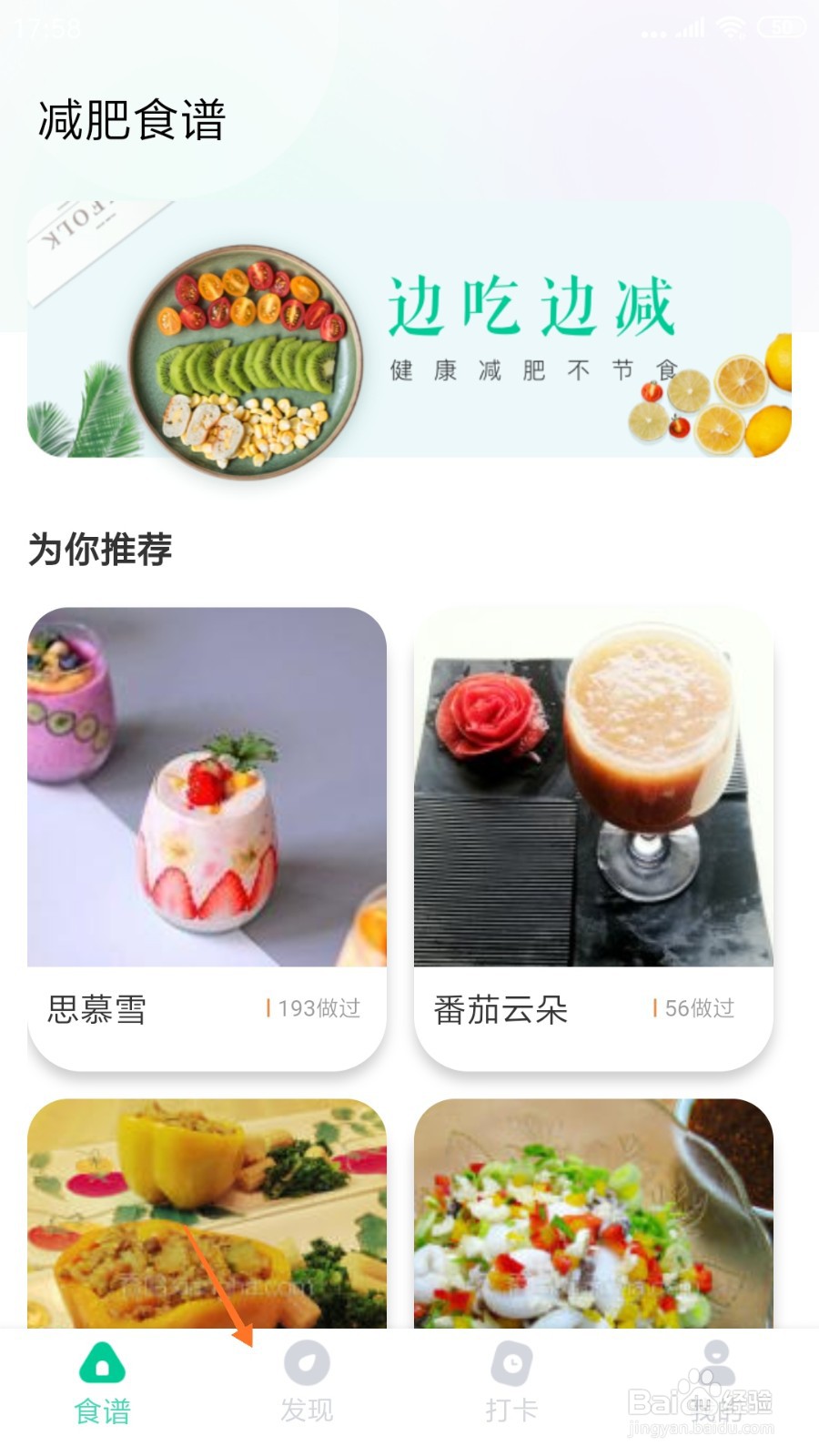Go to the 打卡 tab
Screen dimensions: 819x1456
coord(511,1383)
